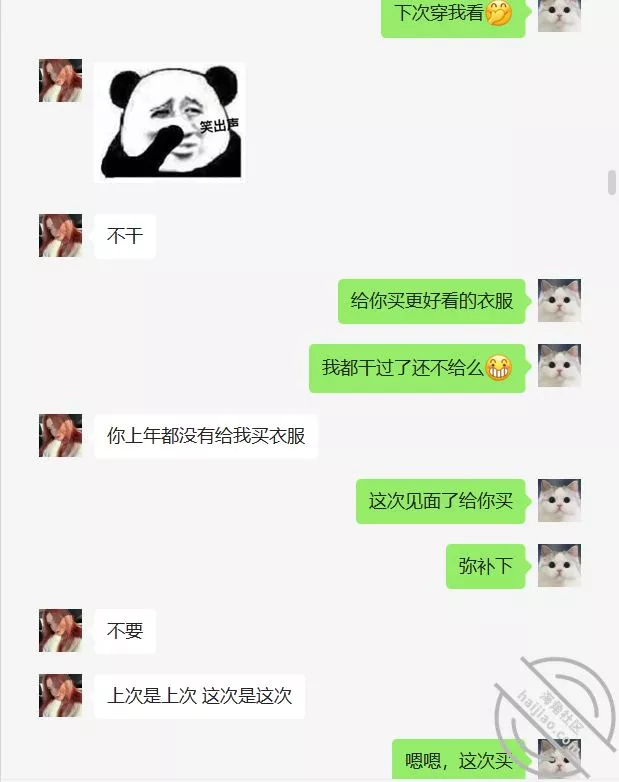Open the cat avatar next to 弥补下
This screenshot has height=782, width=619.
(x=559, y=566)
